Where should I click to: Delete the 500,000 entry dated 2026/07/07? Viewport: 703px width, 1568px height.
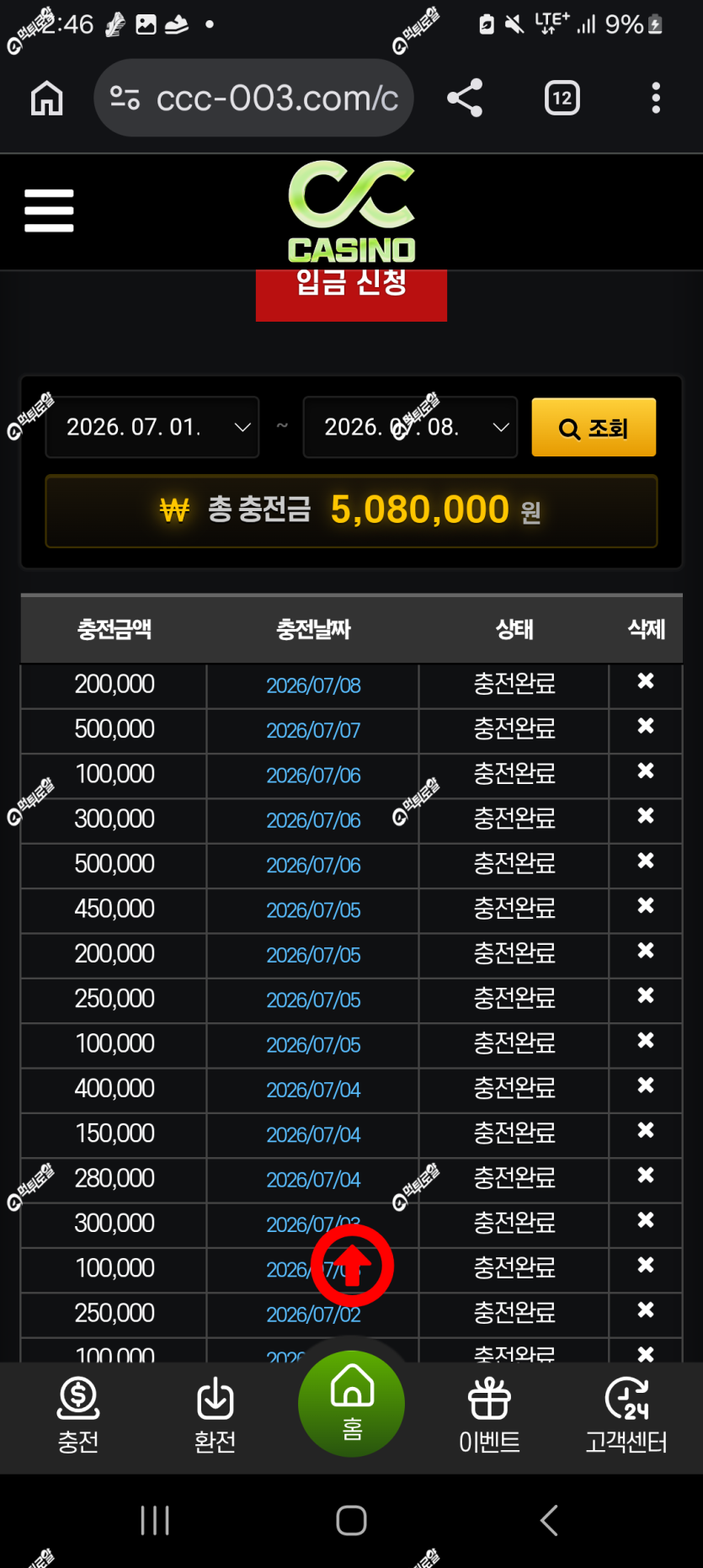(646, 725)
